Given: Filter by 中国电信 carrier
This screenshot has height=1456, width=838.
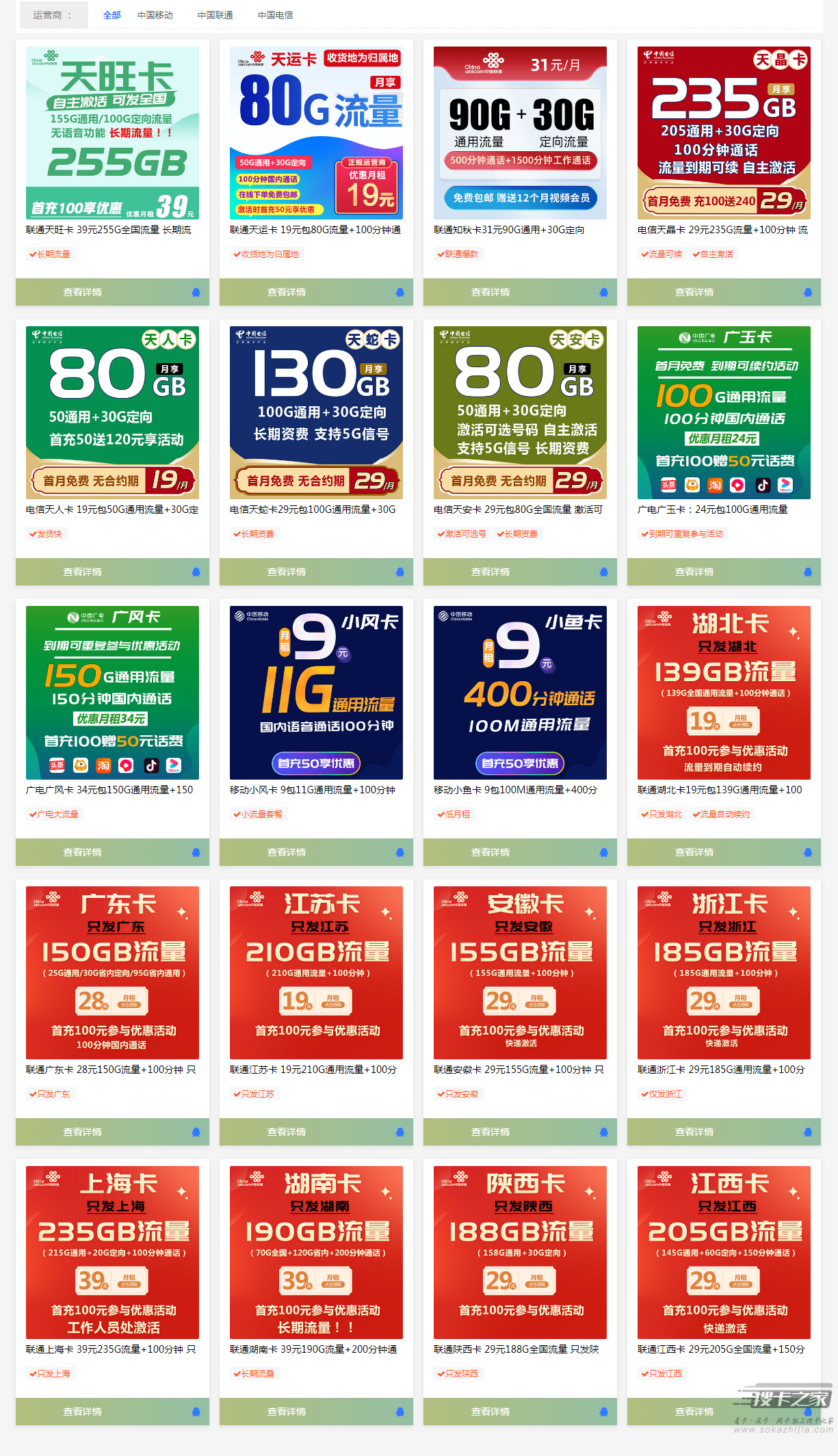Looking at the screenshot, I should click(x=275, y=15).
